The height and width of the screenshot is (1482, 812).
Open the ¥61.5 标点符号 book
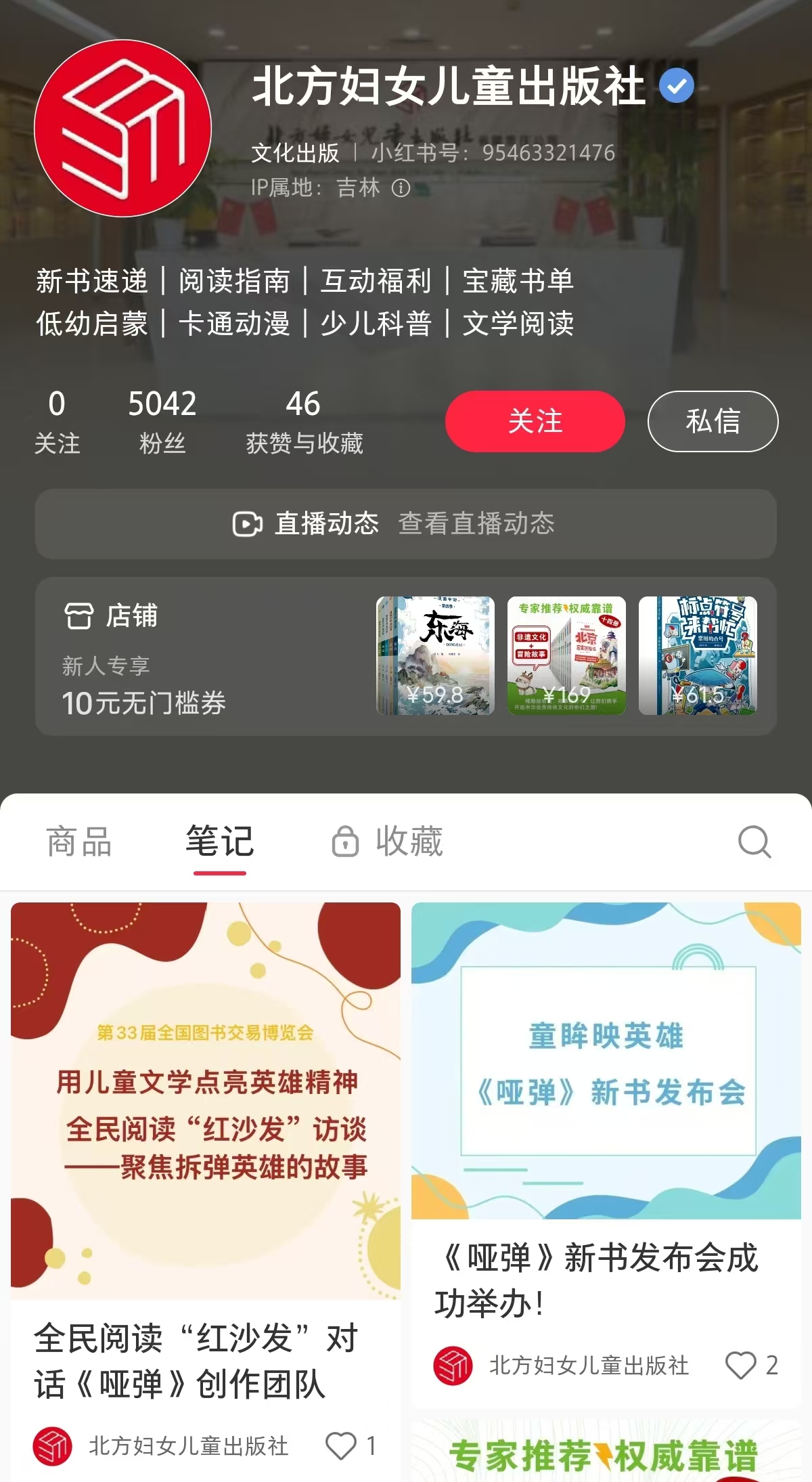coord(698,655)
